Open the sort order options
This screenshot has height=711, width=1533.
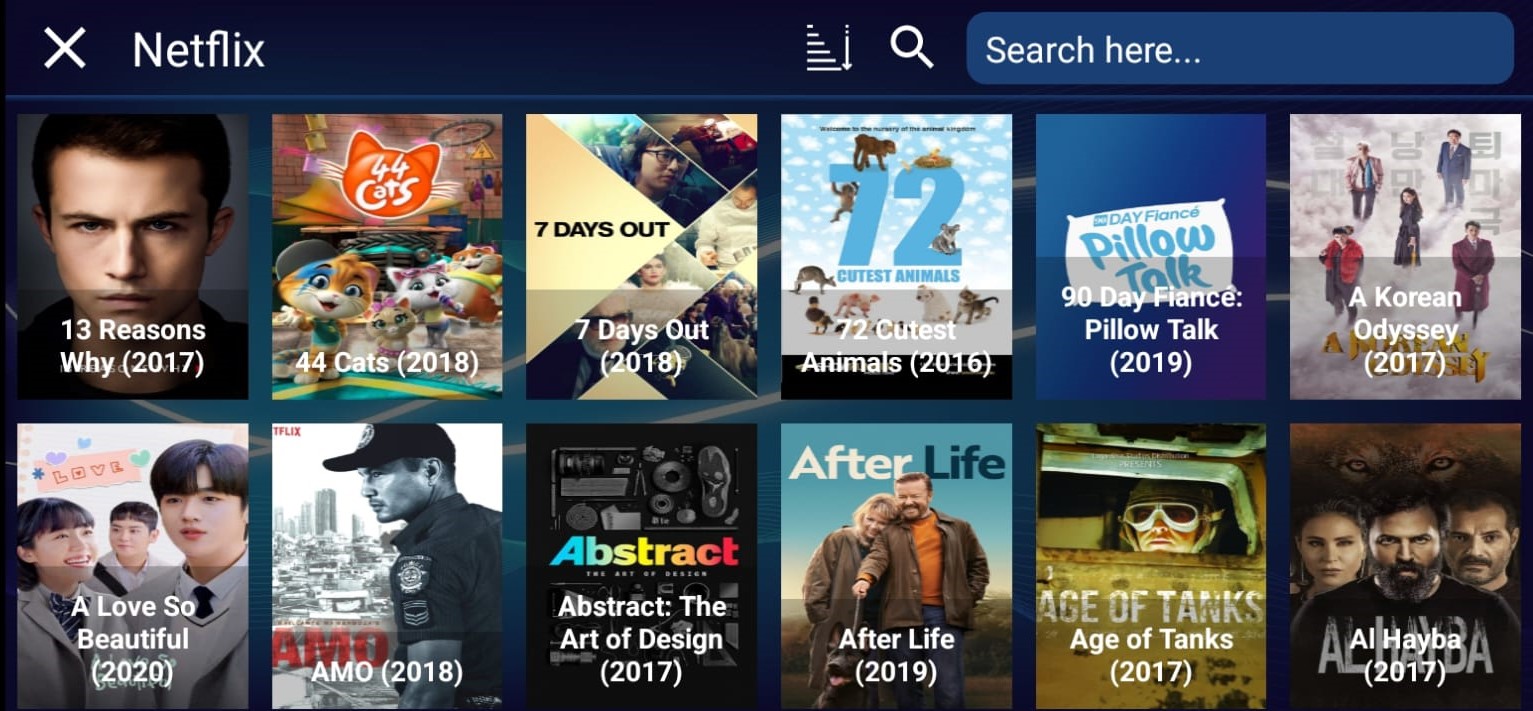pos(829,48)
